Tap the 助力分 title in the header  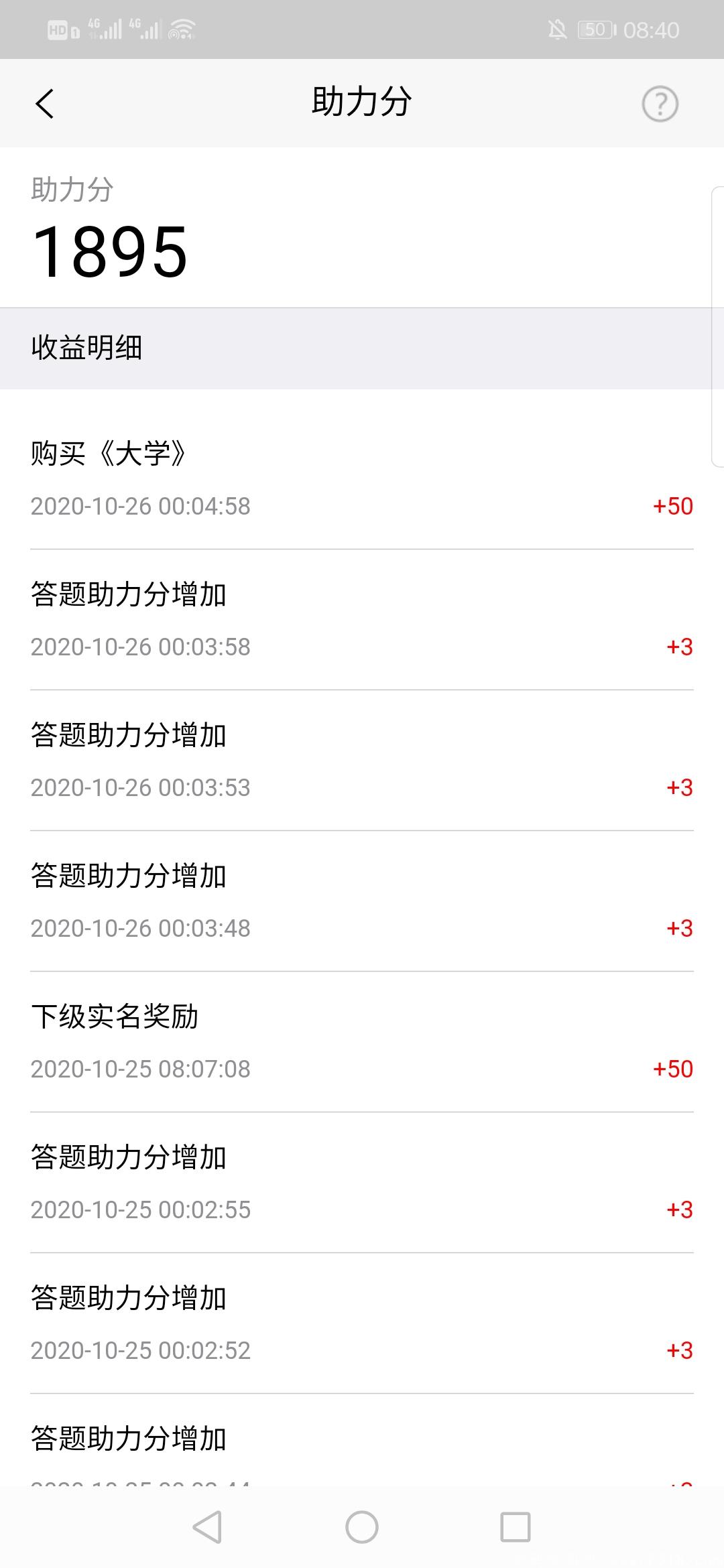(362, 101)
